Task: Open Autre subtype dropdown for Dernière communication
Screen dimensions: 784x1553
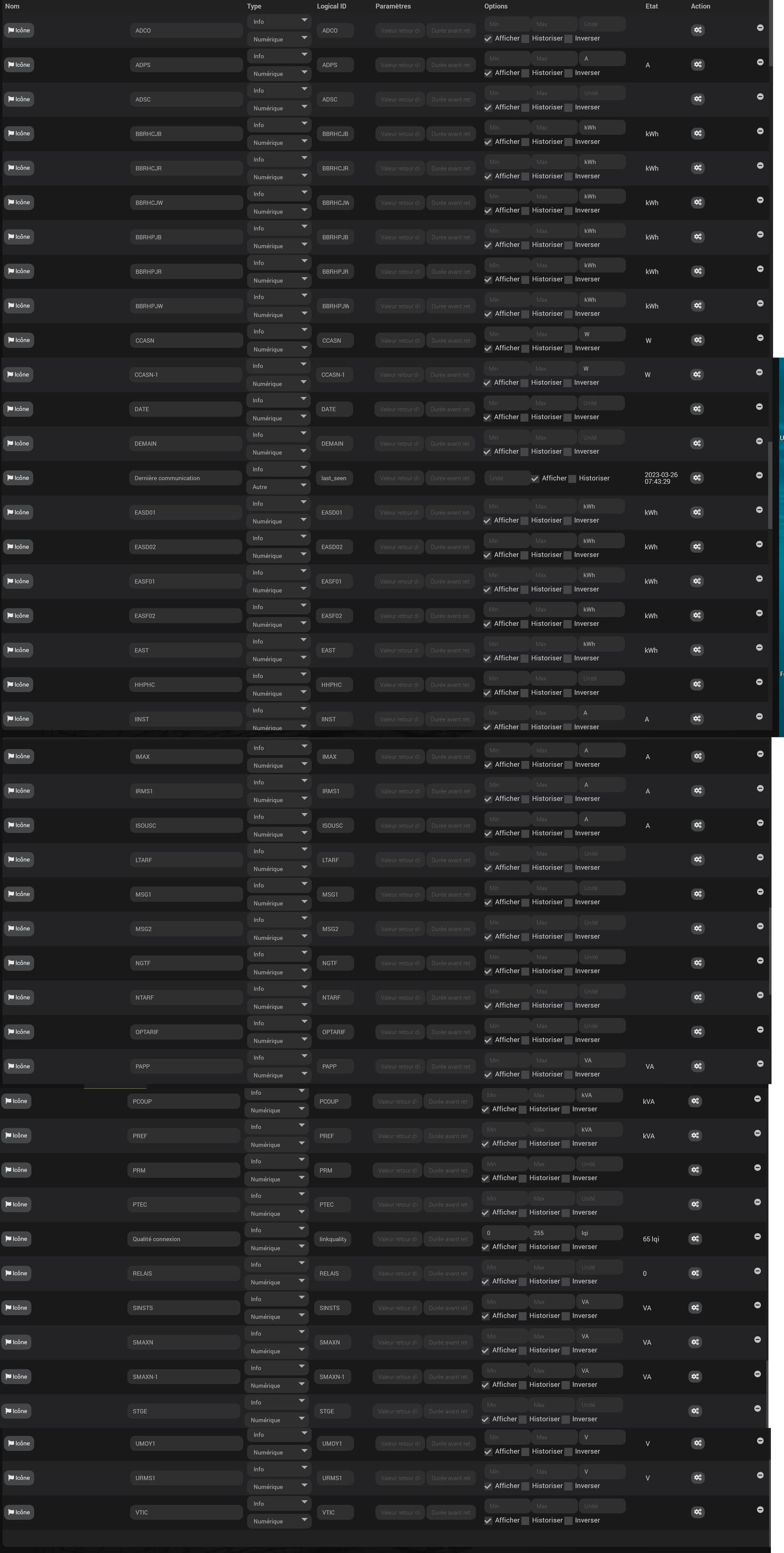Action: coord(278,487)
